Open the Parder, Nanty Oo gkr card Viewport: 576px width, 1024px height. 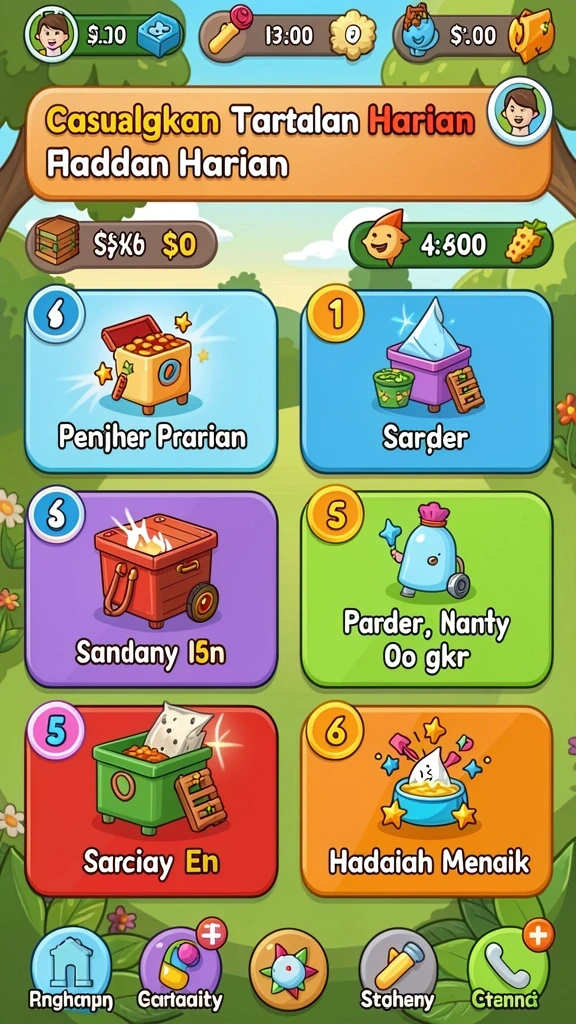point(426,588)
